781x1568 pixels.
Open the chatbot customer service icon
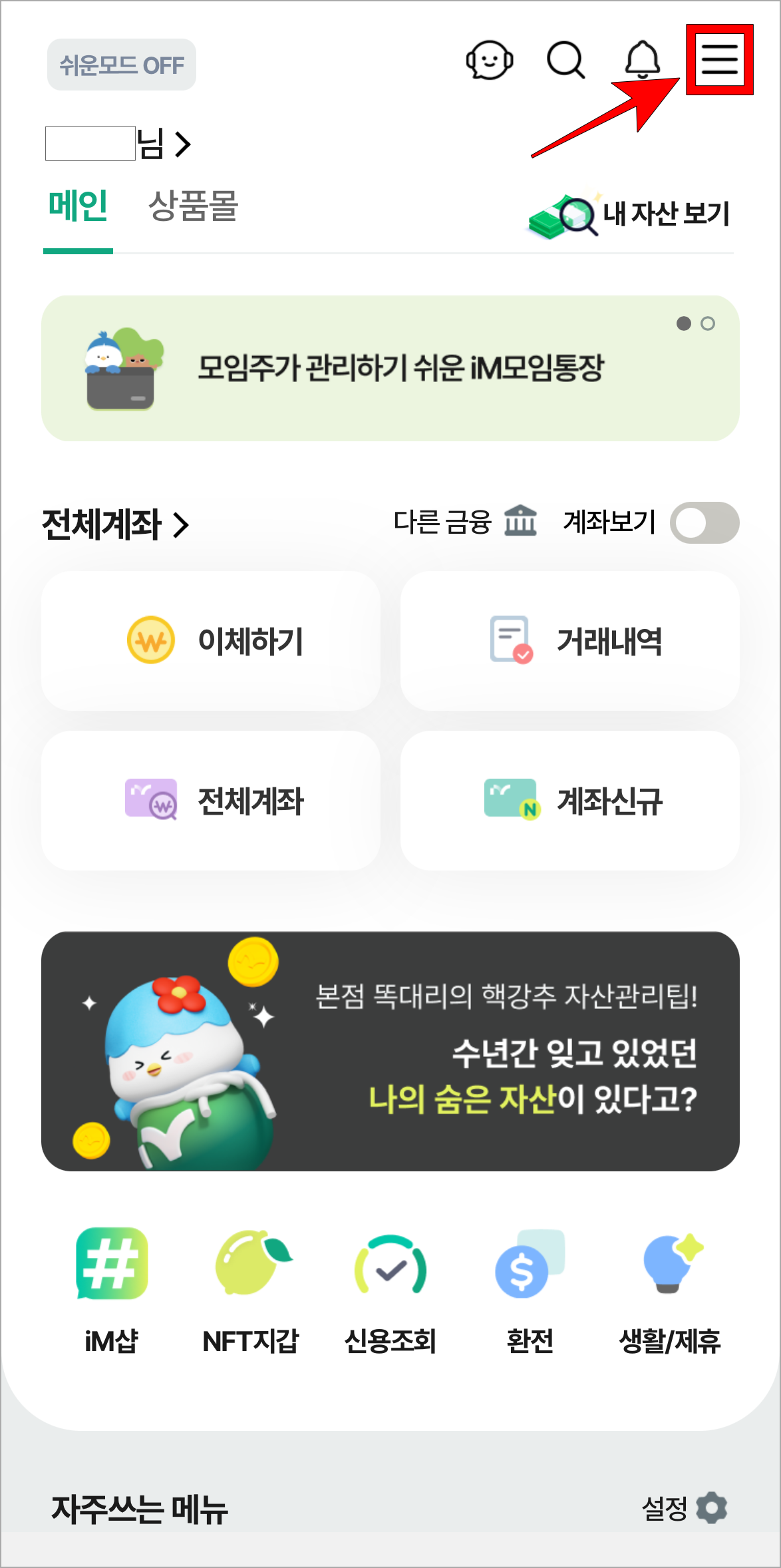coord(490,61)
